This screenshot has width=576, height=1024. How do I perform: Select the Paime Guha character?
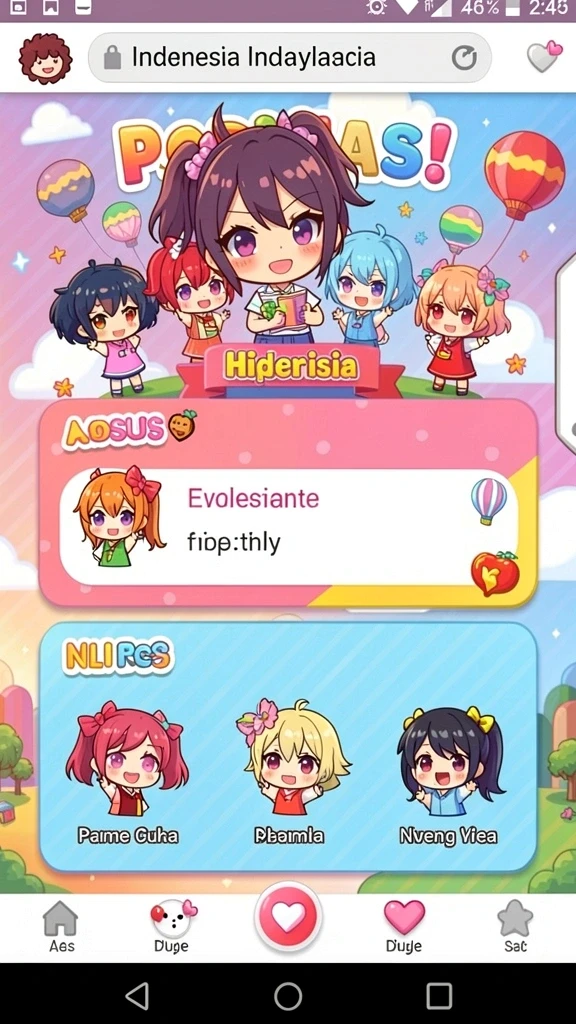point(127,775)
